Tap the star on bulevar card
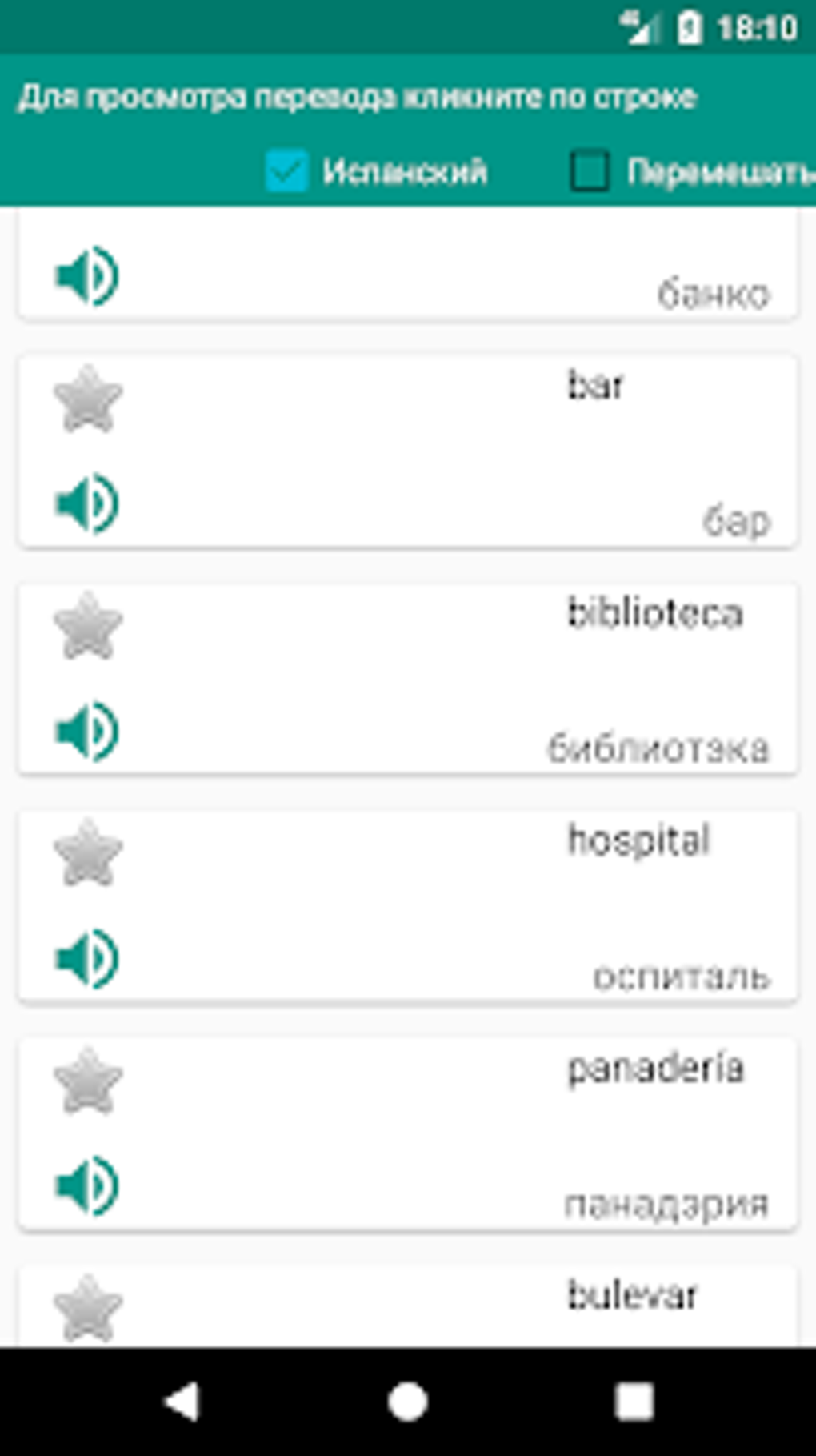Viewport: 816px width, 1456px height. click(x=88, y=1308)
